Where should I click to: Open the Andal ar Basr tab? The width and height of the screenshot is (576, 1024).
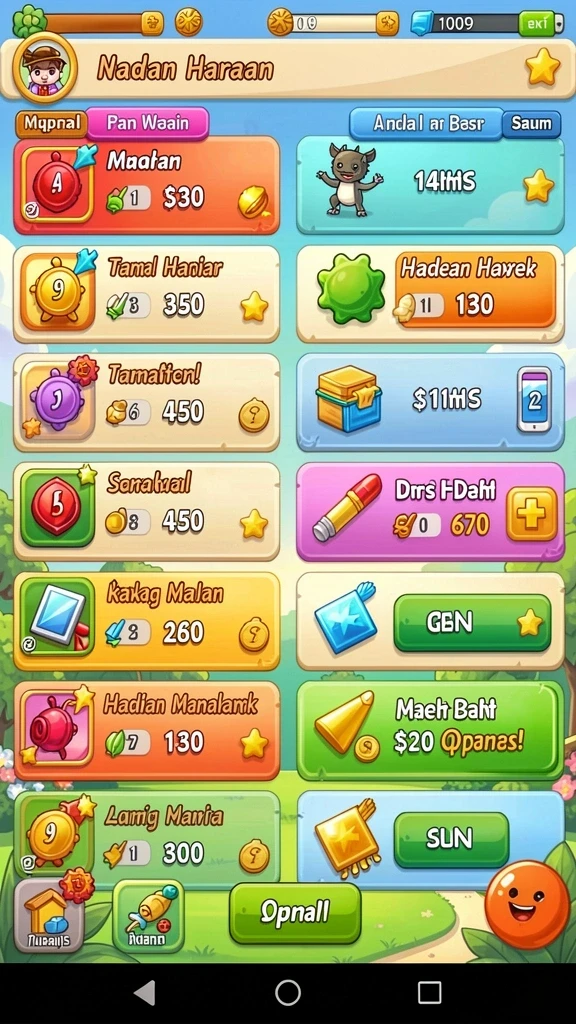coord(428,123)
